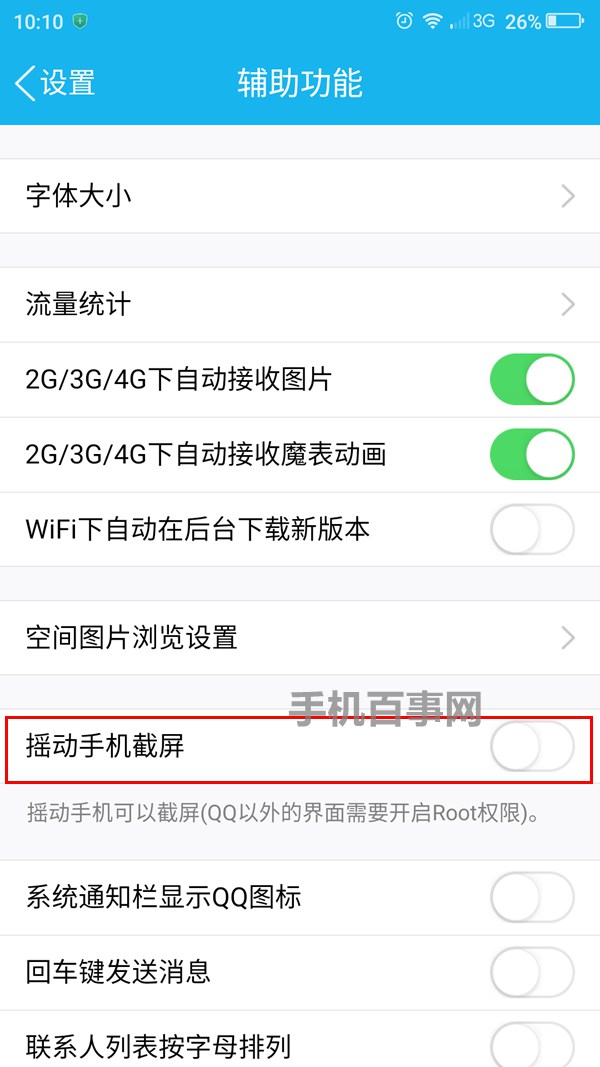Open 空间图片浏览设置
The width and height of the screenshot is (600, 1067).
[x=300, y=637]
